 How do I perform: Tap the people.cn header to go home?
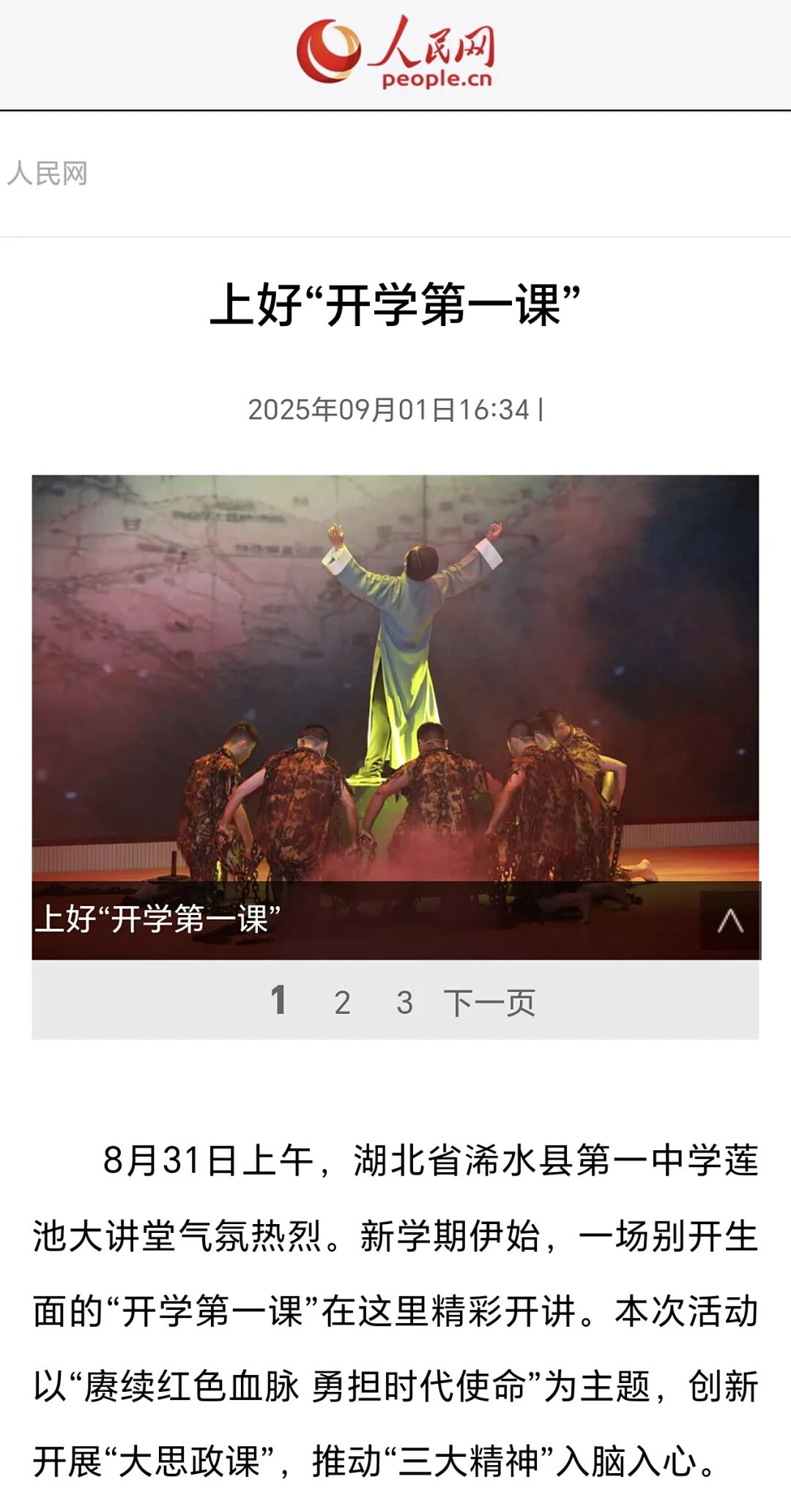tap(395, 51)
